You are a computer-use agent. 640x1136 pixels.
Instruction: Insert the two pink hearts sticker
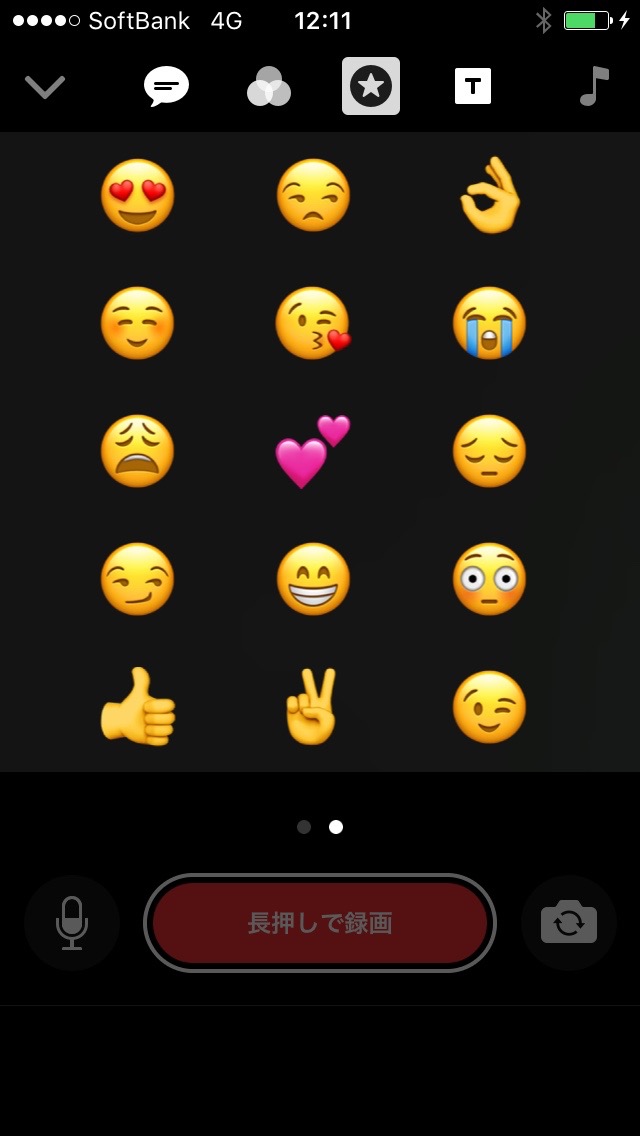(x=313, y=452)
